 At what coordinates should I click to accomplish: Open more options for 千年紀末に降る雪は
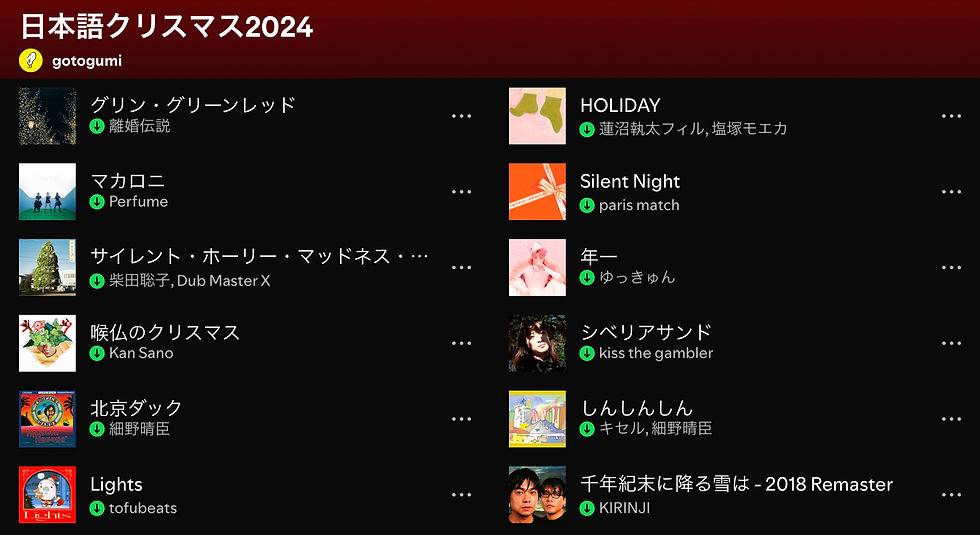point(951,495)
